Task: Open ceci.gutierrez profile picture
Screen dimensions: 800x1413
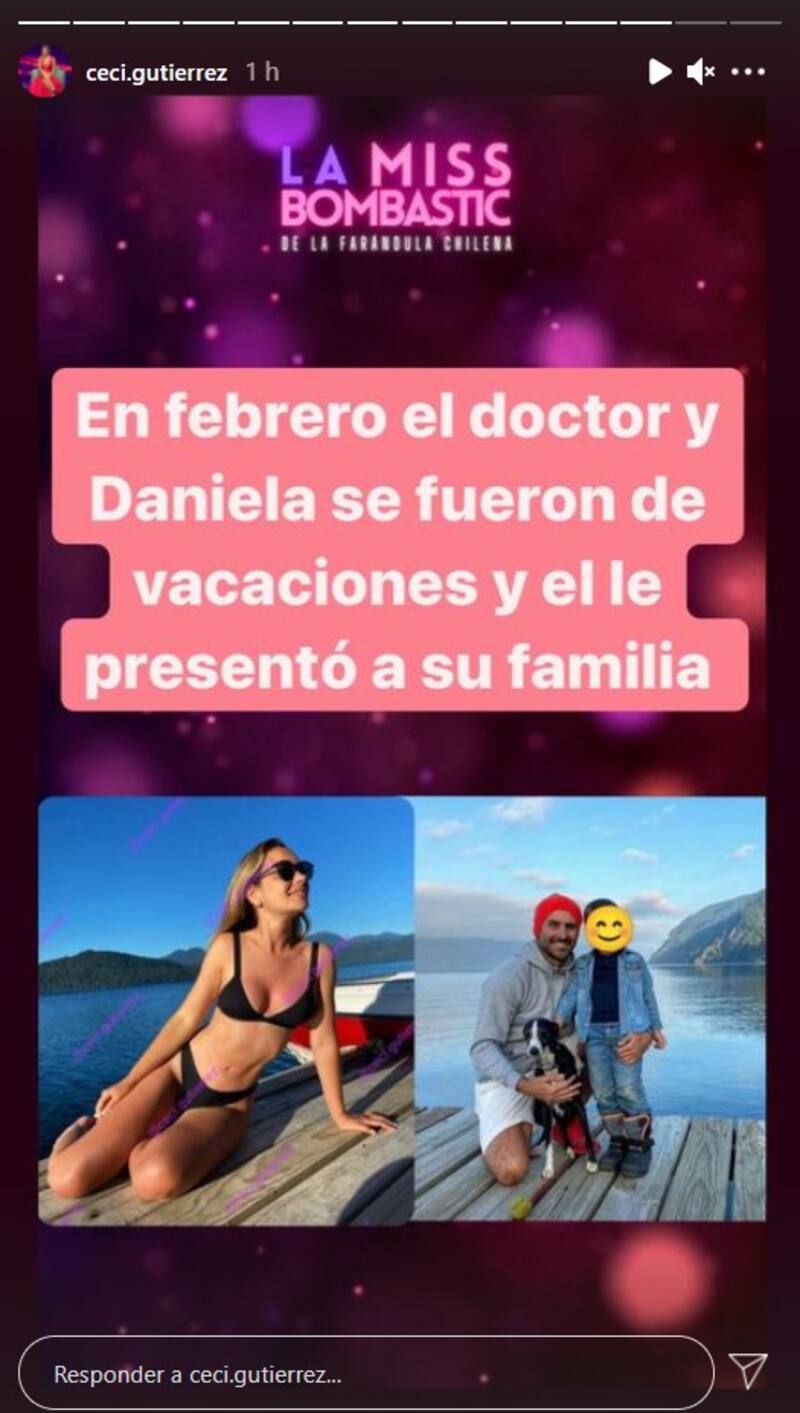Action: (44, 72)
